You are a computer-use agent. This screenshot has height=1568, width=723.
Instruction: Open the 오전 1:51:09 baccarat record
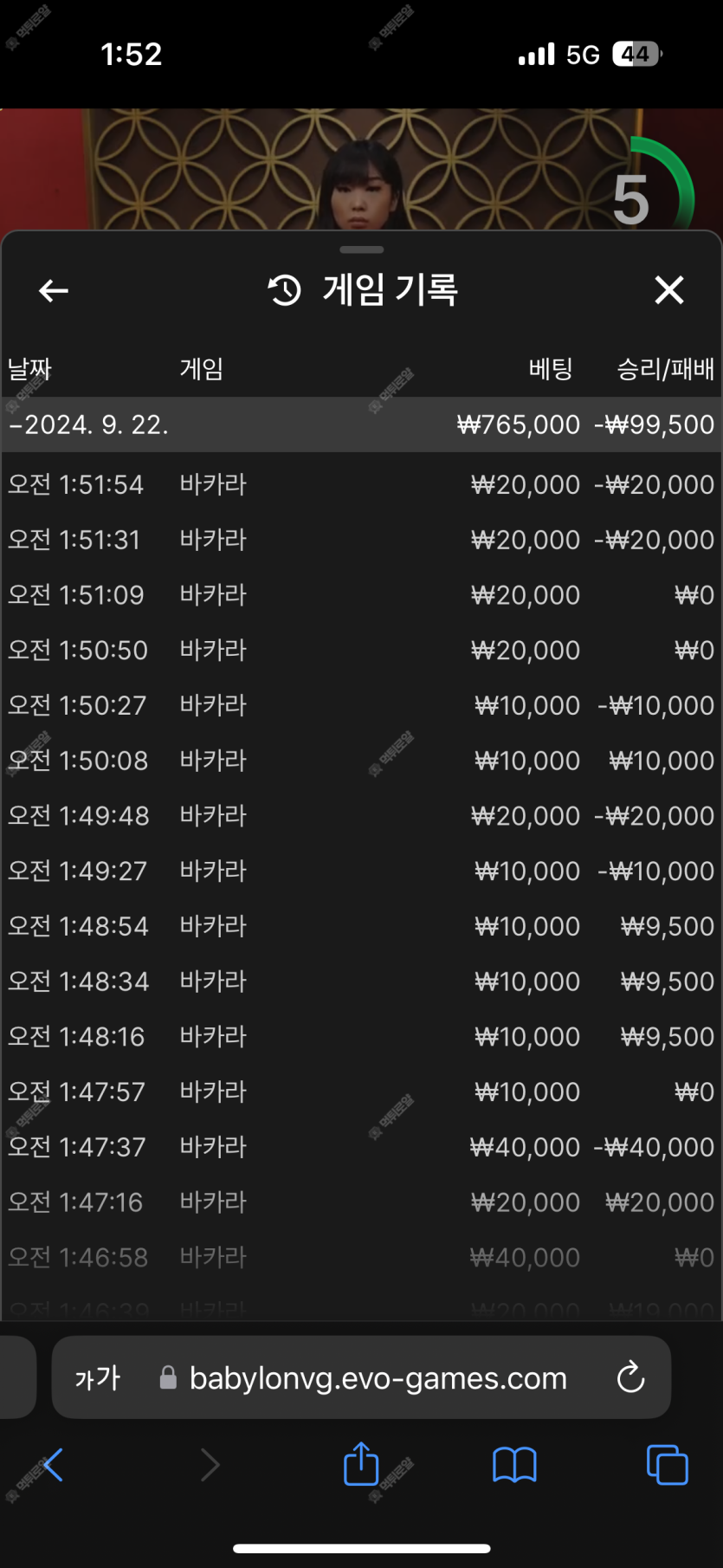click(x=362, y=595)
